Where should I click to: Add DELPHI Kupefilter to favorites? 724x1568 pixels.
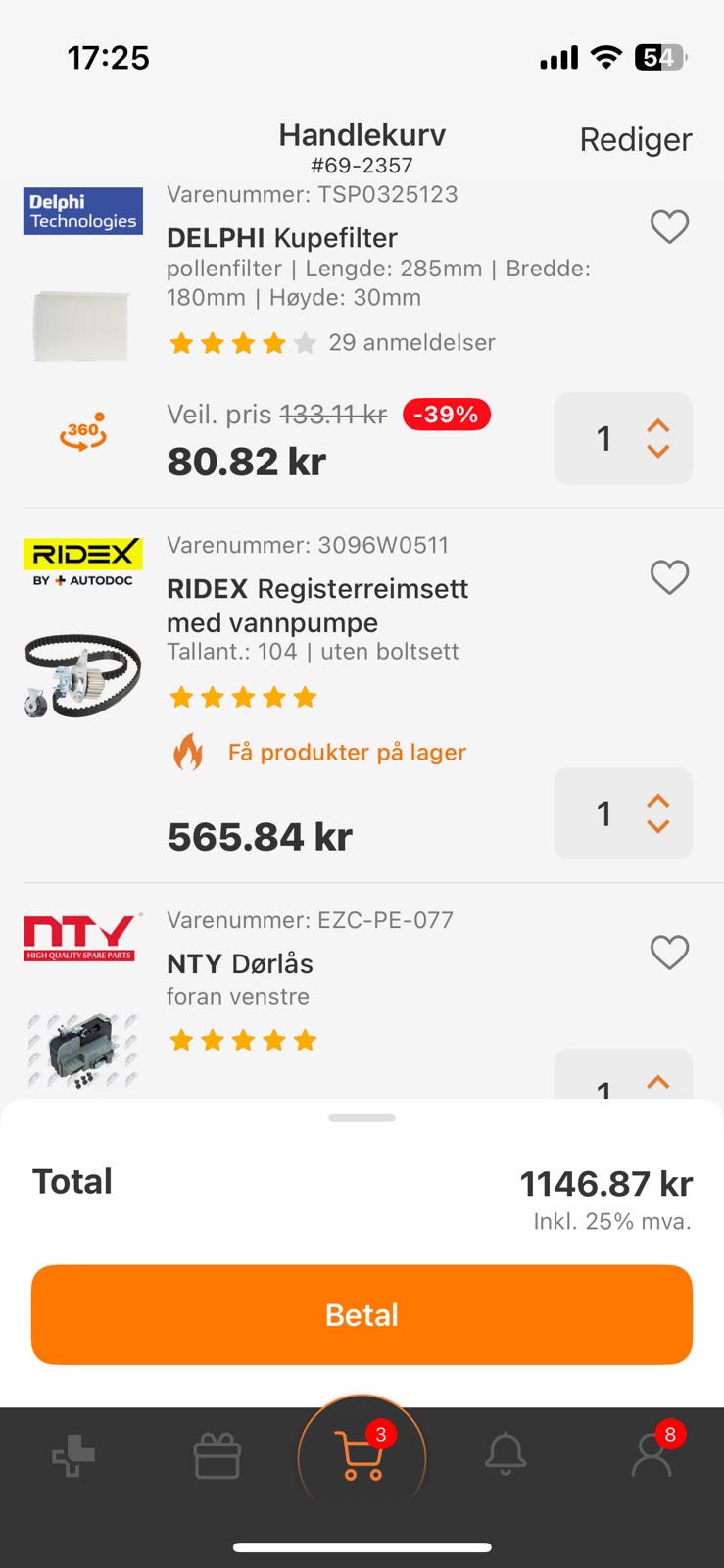[x=669, y=227]
